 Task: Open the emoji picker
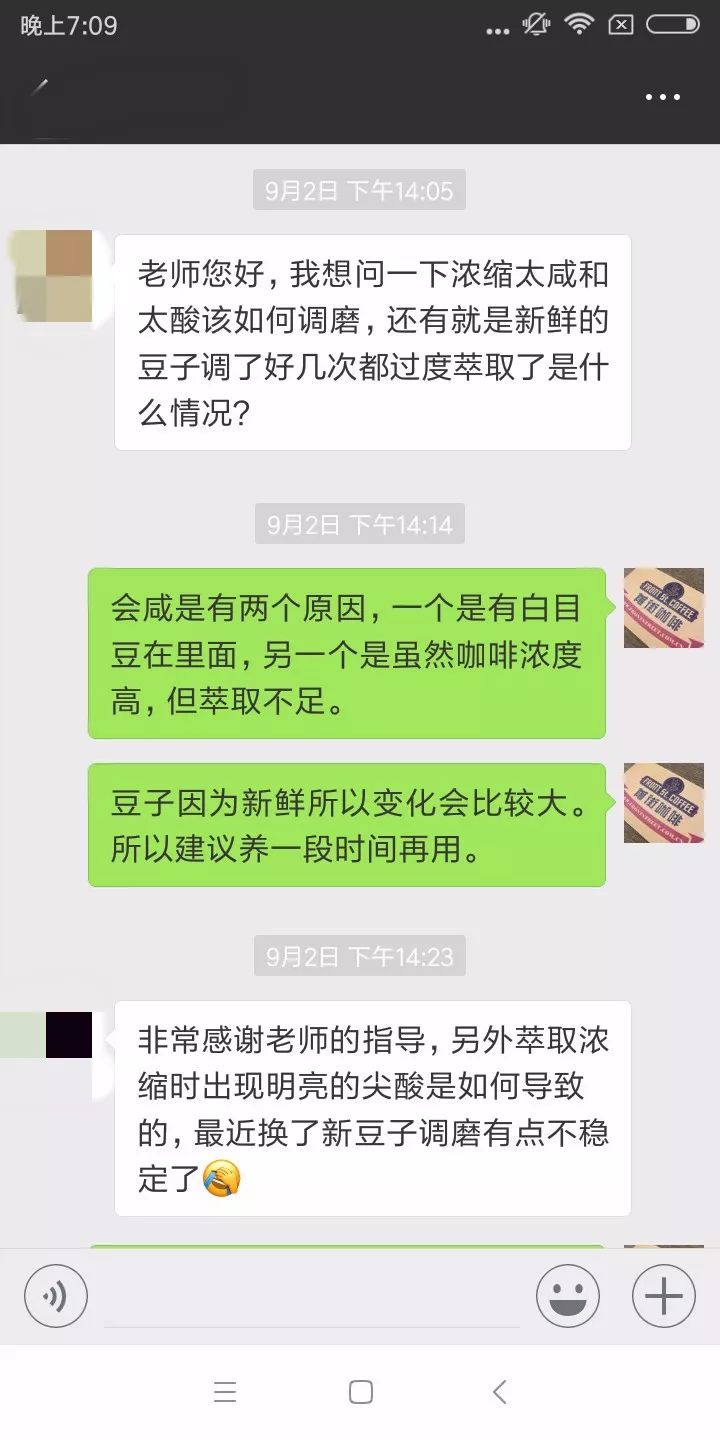[x=567, y=1297]
